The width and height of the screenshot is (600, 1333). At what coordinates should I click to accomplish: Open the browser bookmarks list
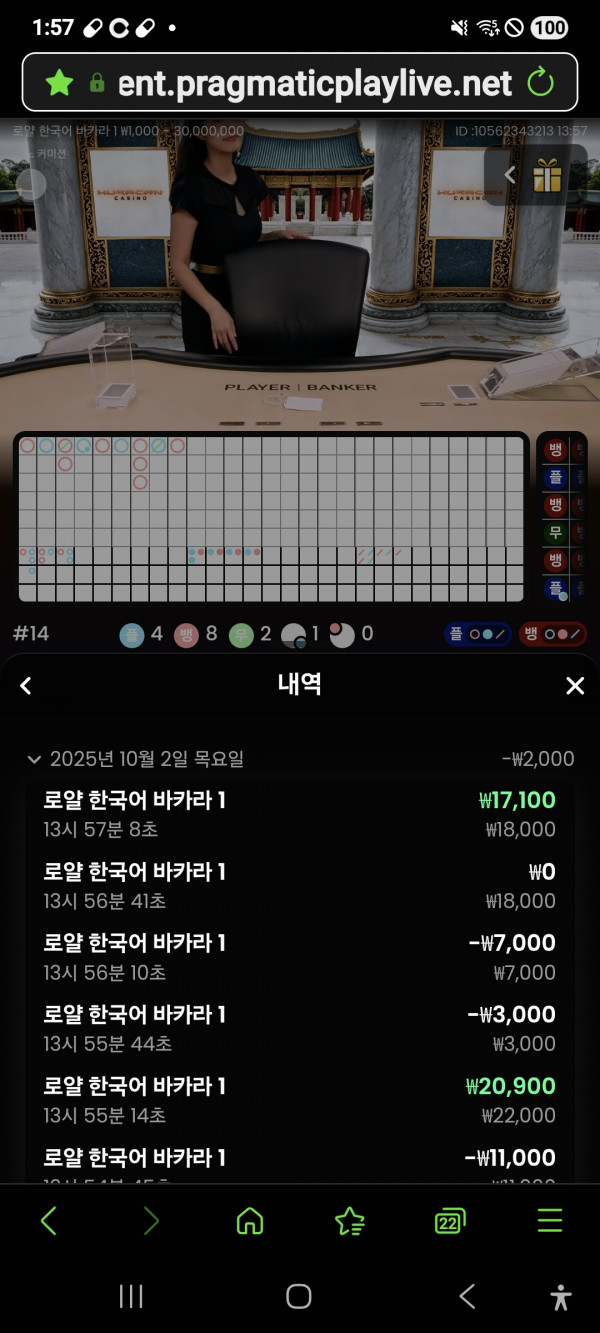point(349,1221)
